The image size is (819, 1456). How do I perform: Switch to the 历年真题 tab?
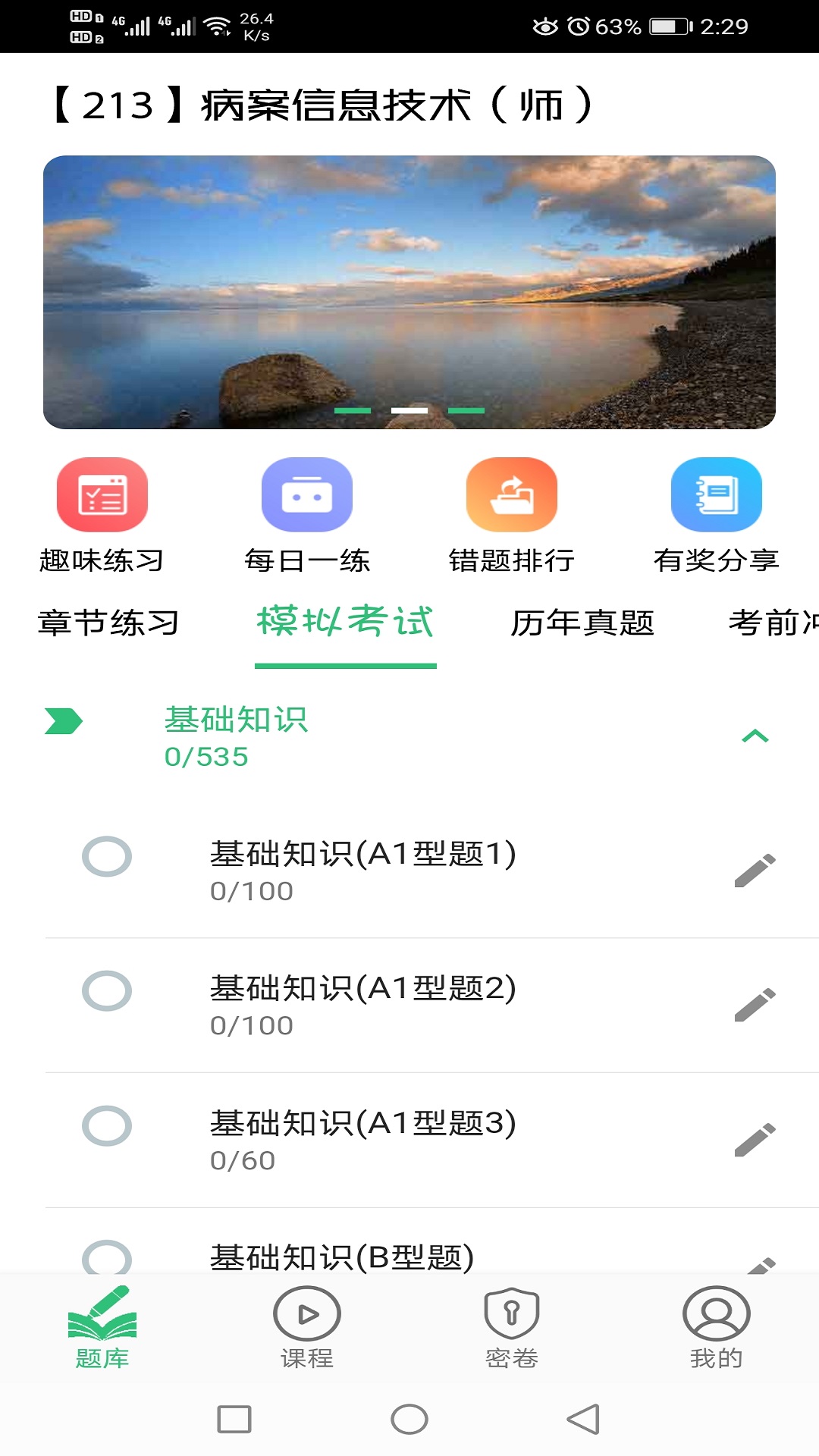click(582, 623)
